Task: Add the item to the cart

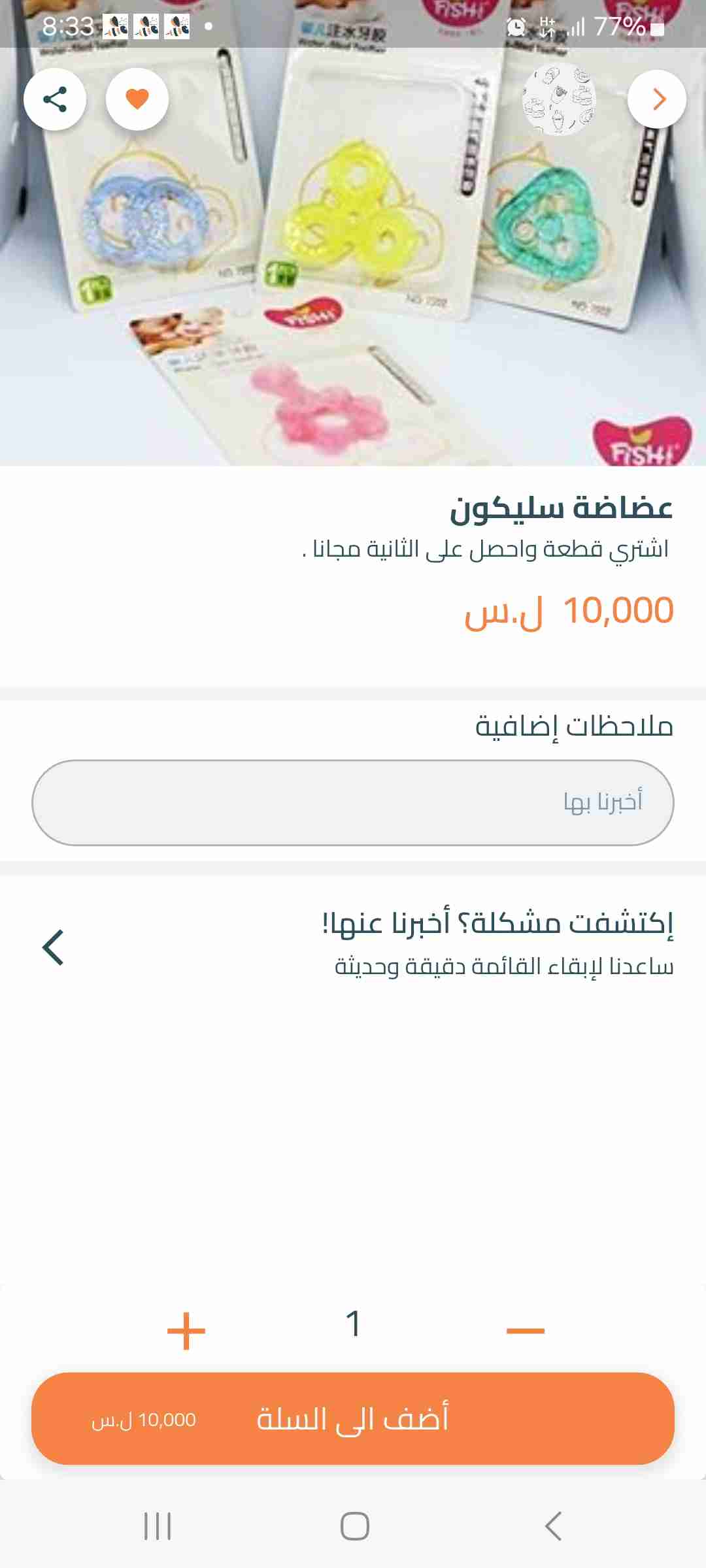Action: coord(353,1418)
